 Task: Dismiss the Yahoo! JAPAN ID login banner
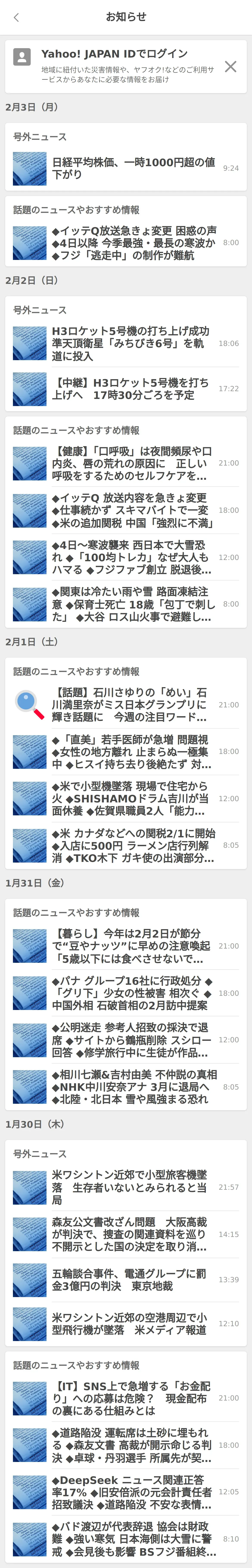tap(230, 66)
